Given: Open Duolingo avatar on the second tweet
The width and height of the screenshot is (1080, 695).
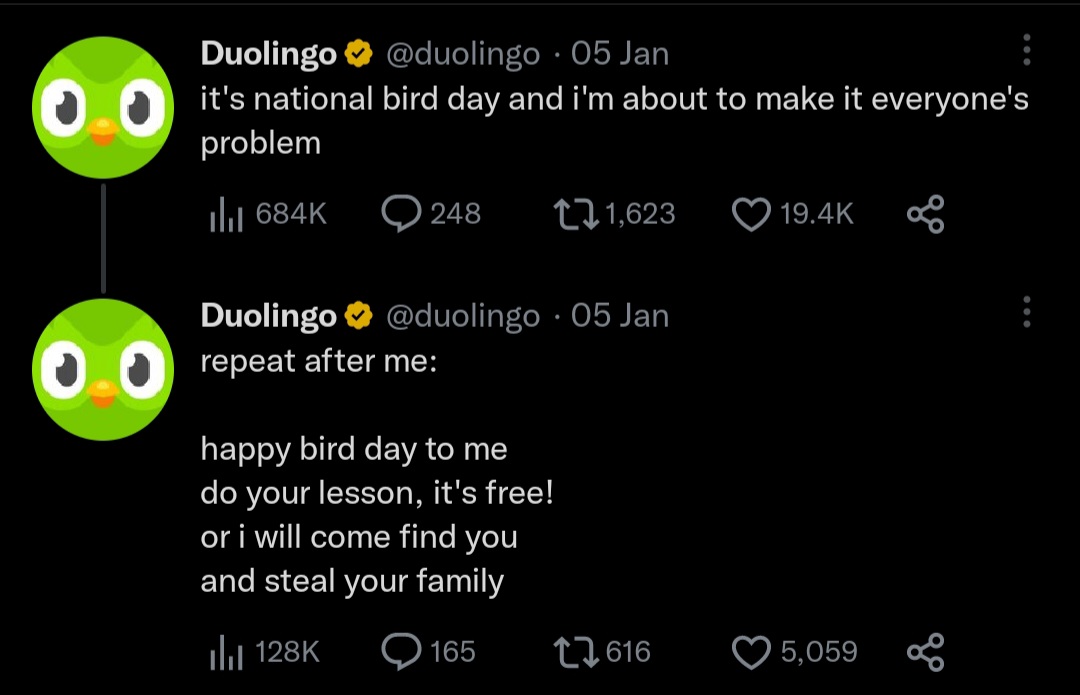Looking at the screenshot, I should [x=102, y=370].
